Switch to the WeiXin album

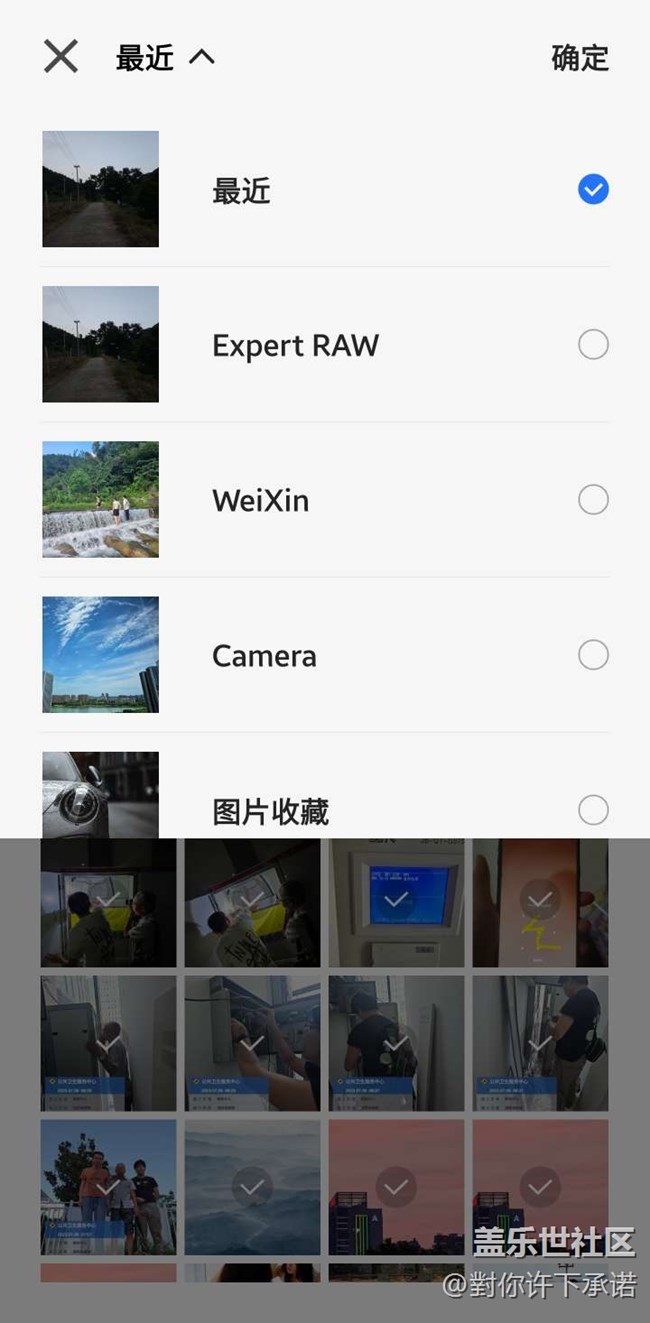(325, 500)
